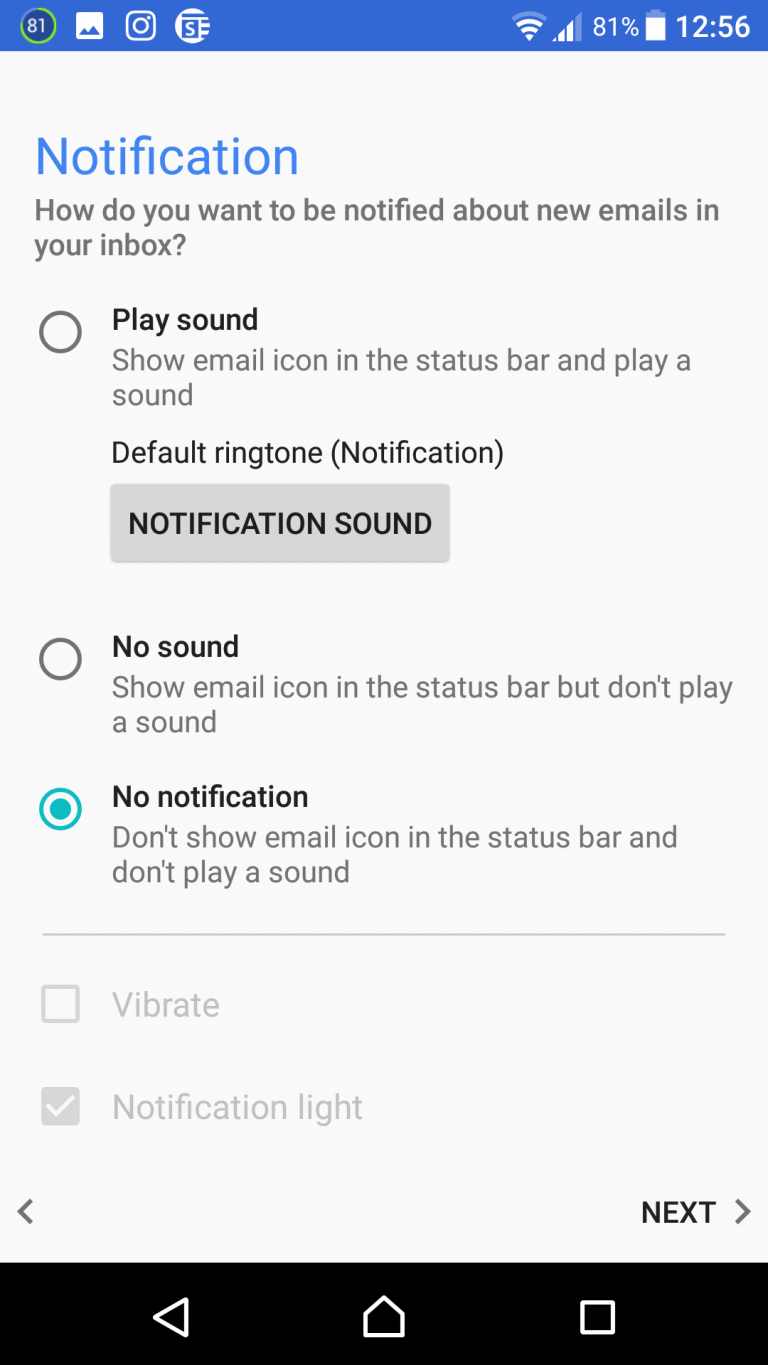
Task: Go back using the left chevron
Action: coord(26,1212)
